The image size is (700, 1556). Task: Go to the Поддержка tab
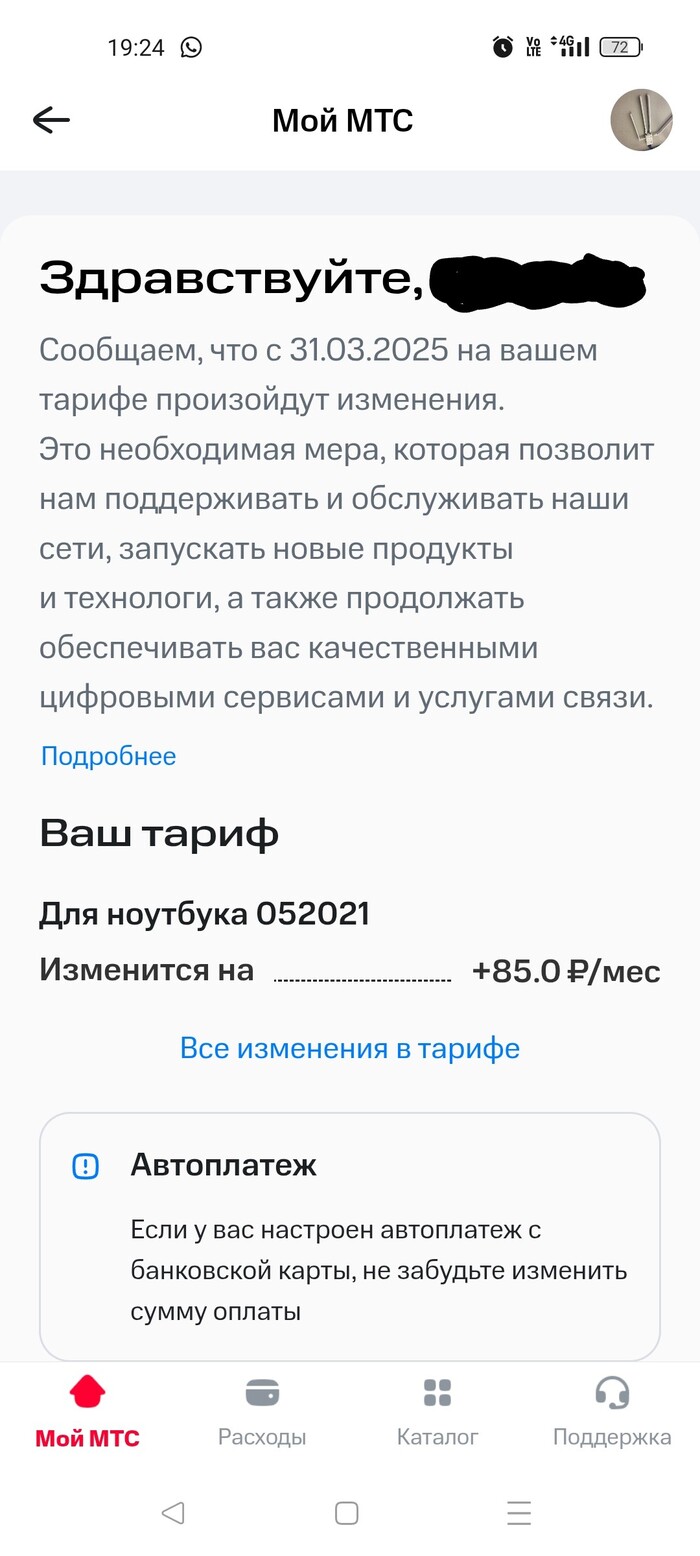click(612, 1412)
